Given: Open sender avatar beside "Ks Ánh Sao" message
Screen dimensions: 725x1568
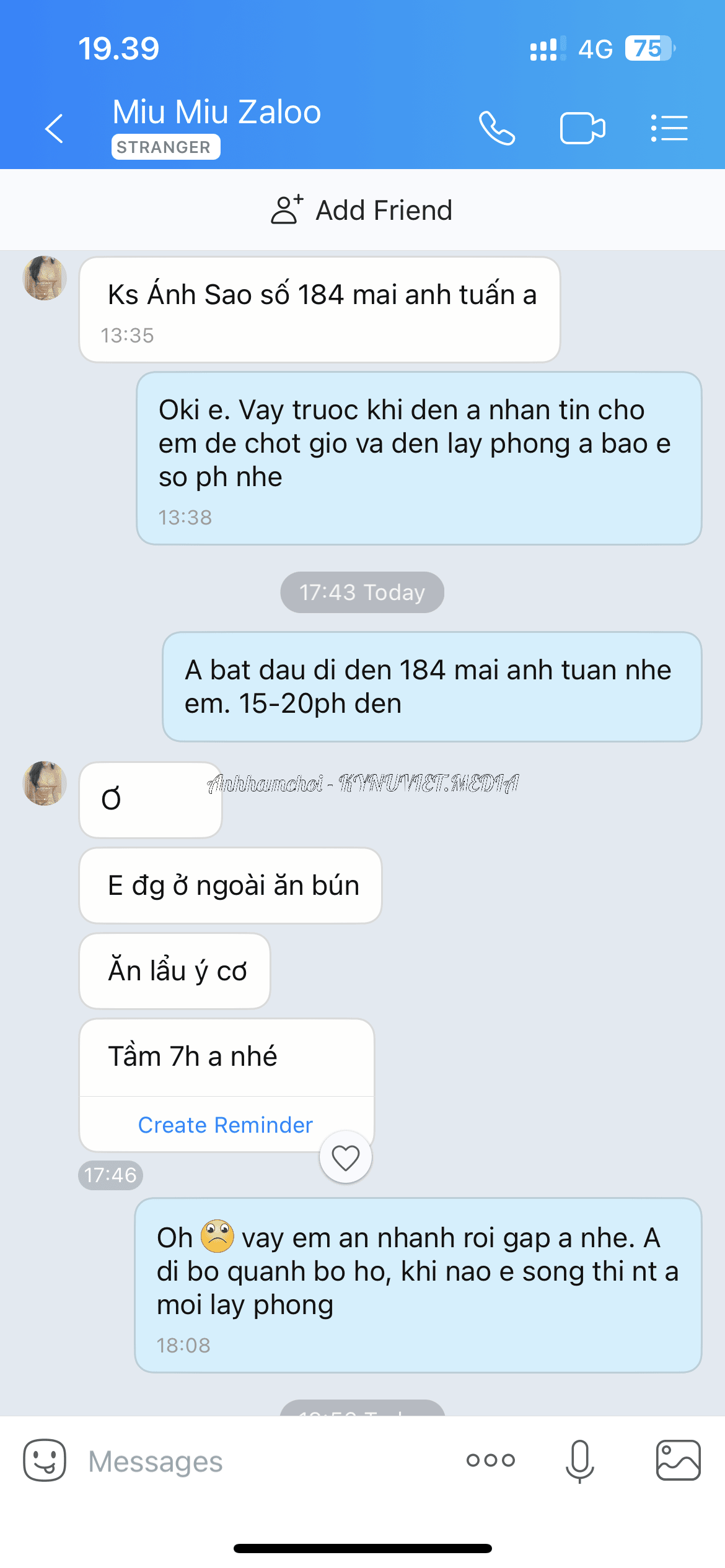Looking at the screenshot, I should 45,278.
